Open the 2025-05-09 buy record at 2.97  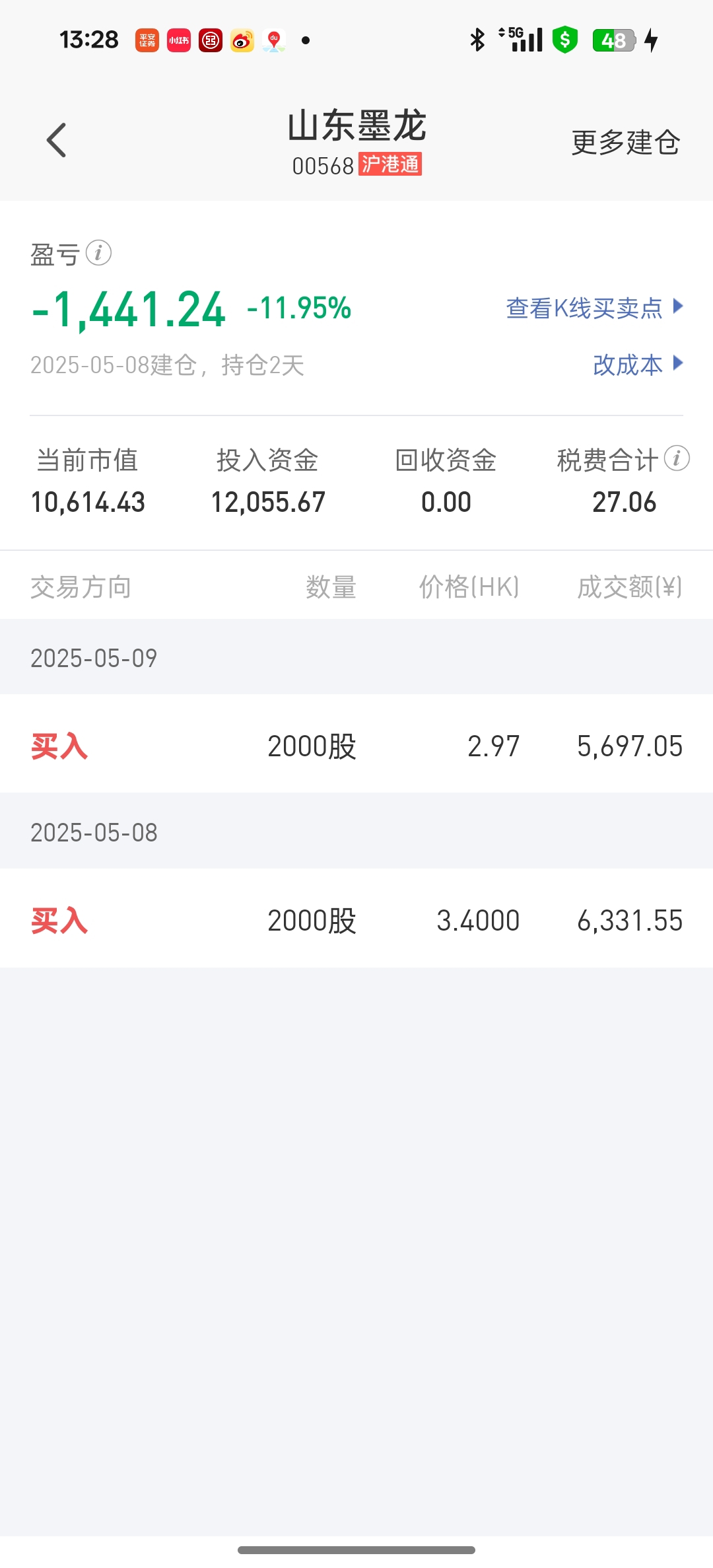356,744
